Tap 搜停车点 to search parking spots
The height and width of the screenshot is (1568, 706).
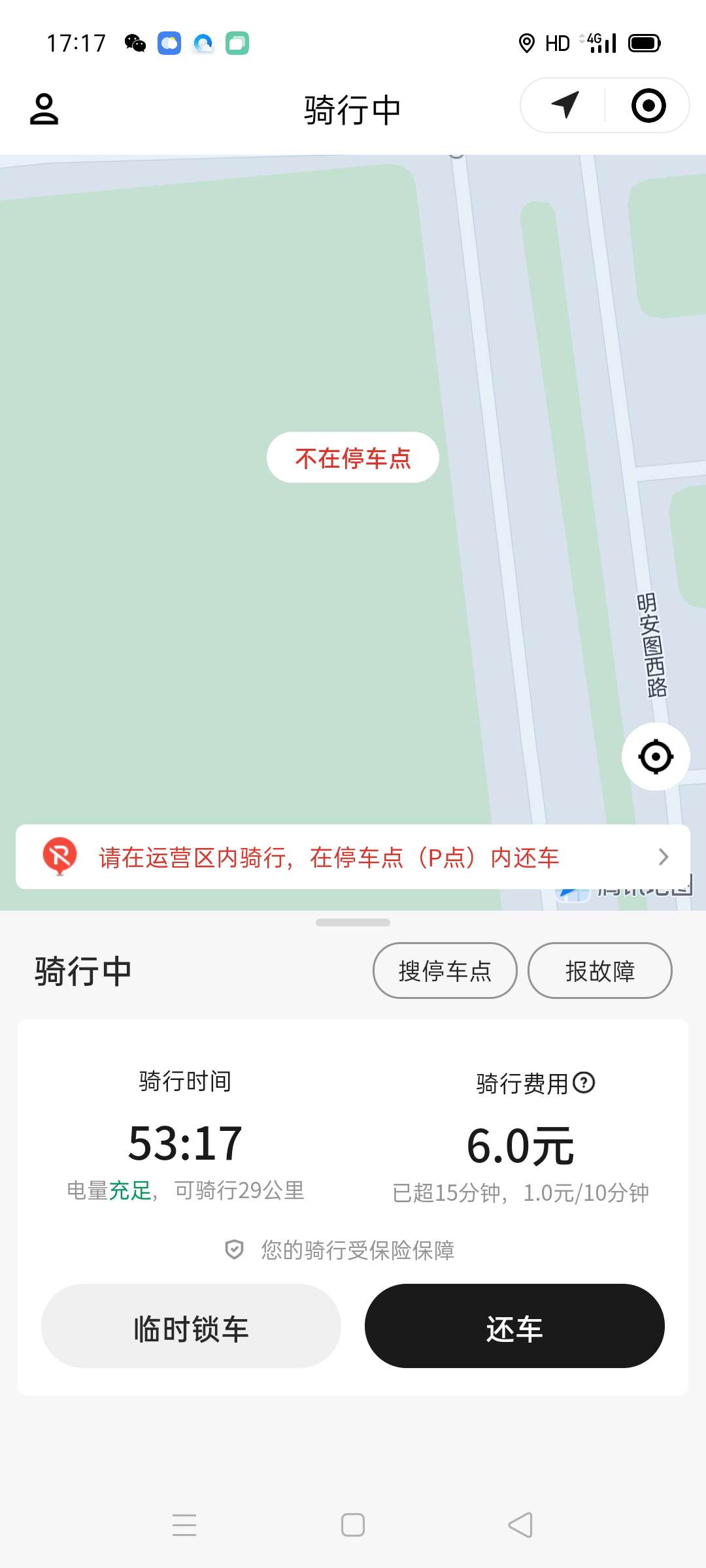(445, 971)
